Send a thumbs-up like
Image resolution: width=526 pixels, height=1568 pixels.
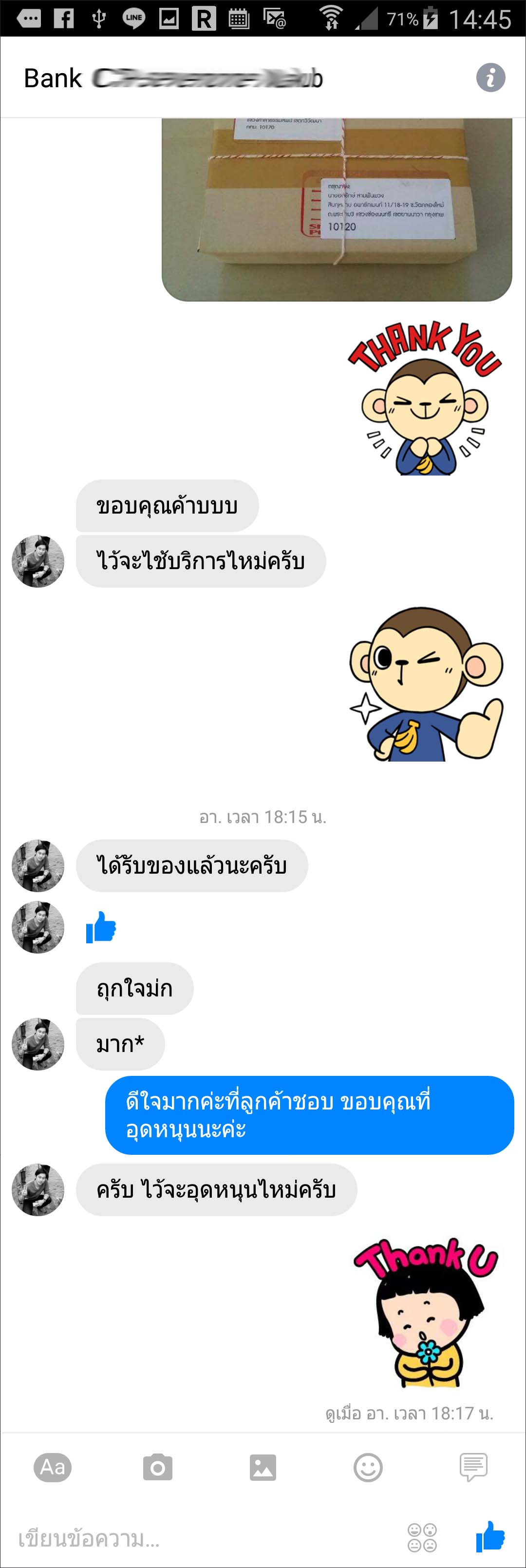tap(490, 1536)
